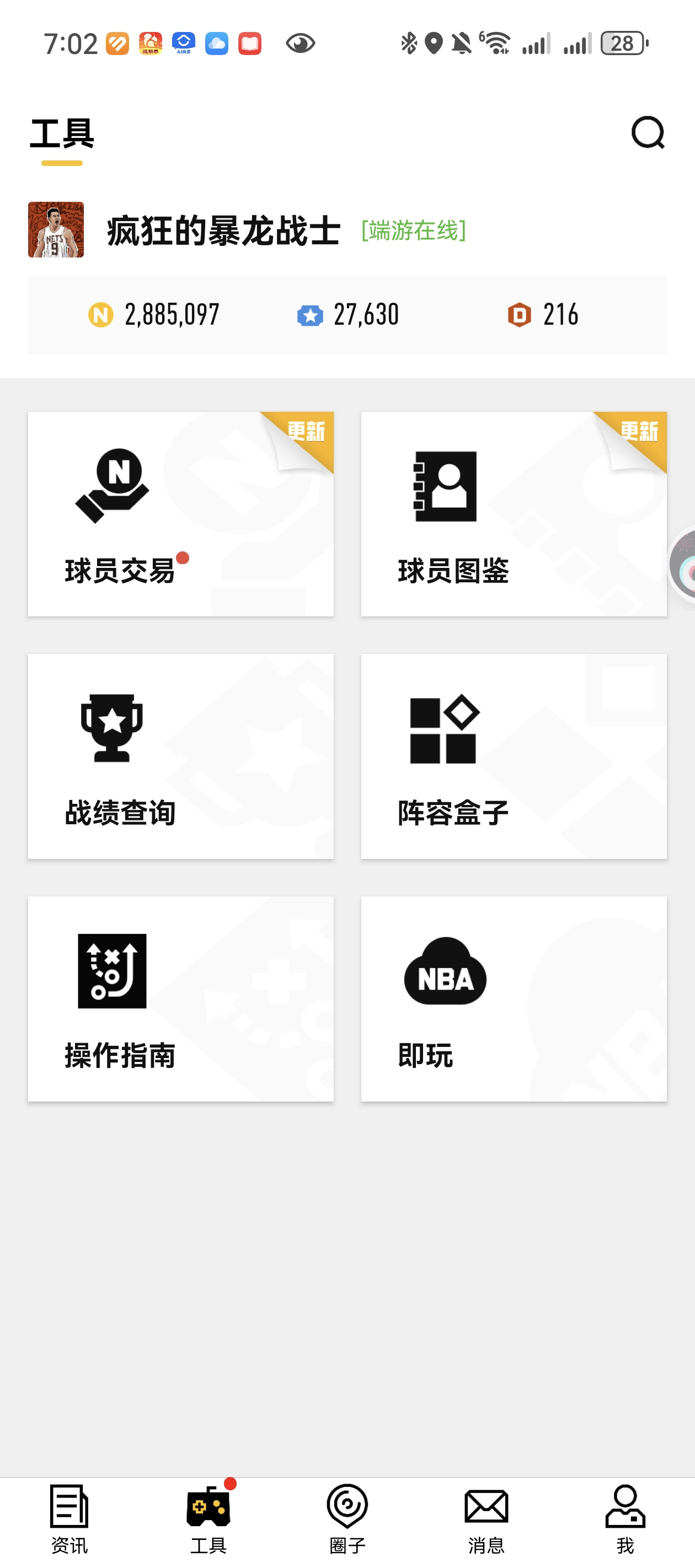Open the 阵容盒子 card
The image size is (695, 1568).
coord(514,756)
